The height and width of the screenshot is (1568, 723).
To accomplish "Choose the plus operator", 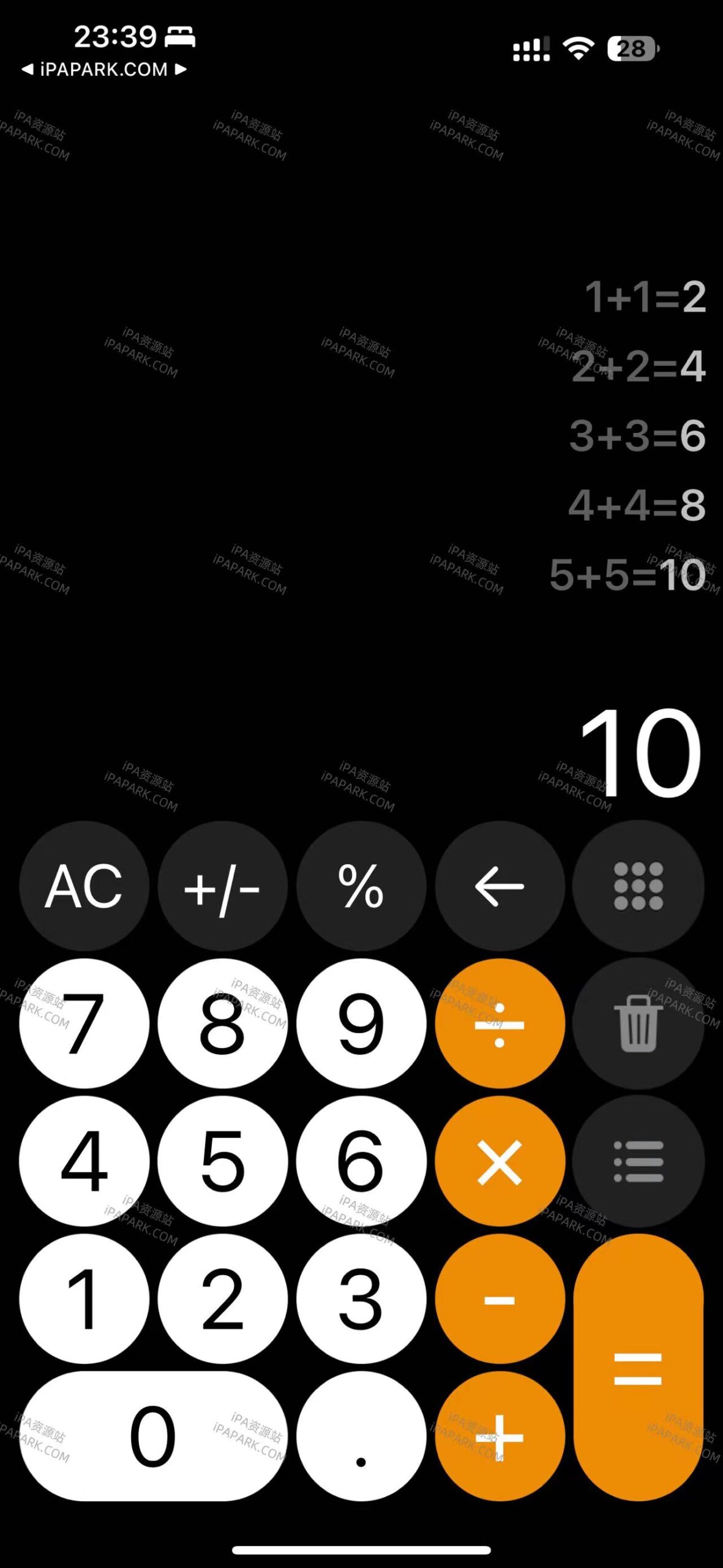I will pos(500,1436).
